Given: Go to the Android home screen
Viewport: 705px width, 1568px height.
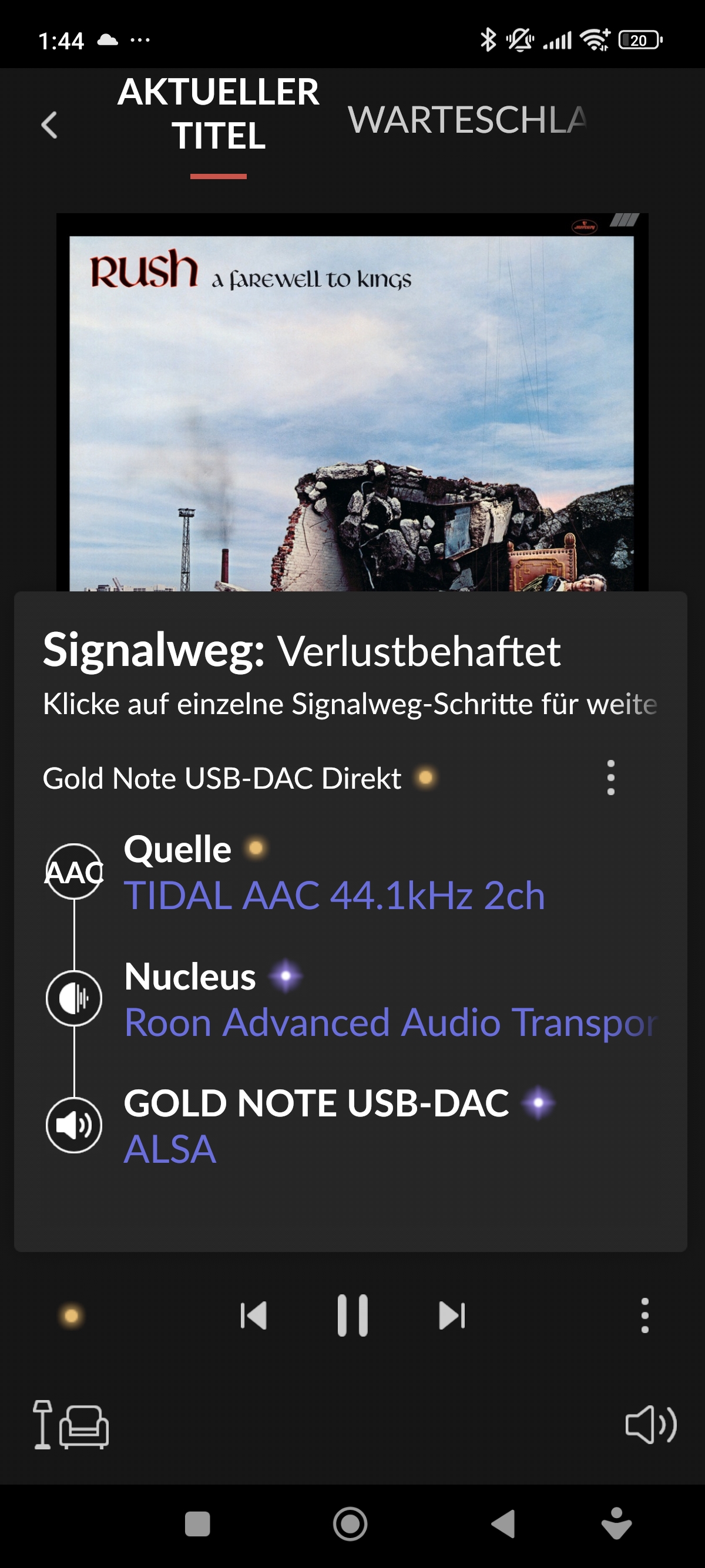Looking at the screenshot, I should (x=350, y=1524).
